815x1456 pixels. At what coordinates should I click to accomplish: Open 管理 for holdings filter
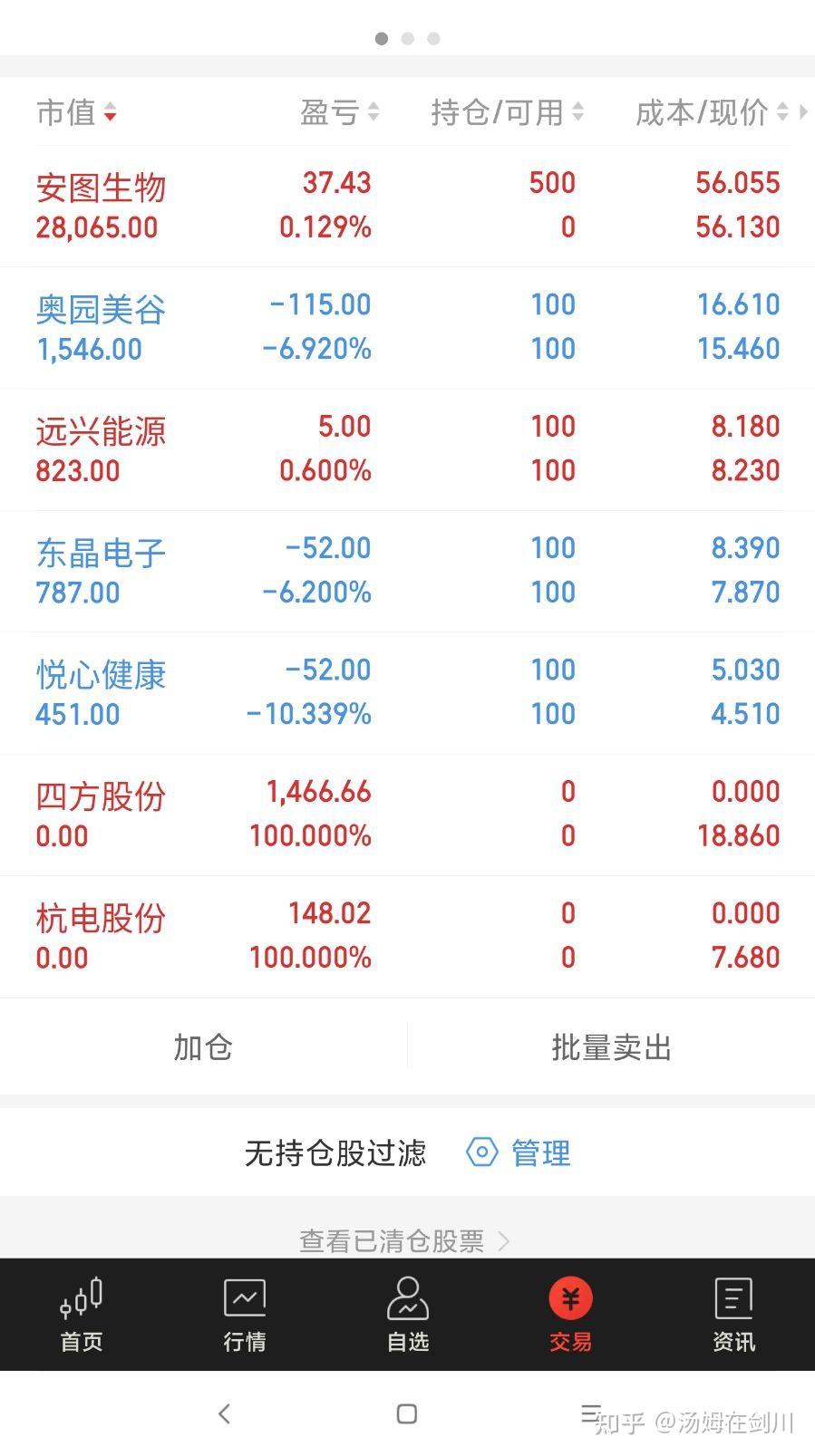[x=519, y=1153]
